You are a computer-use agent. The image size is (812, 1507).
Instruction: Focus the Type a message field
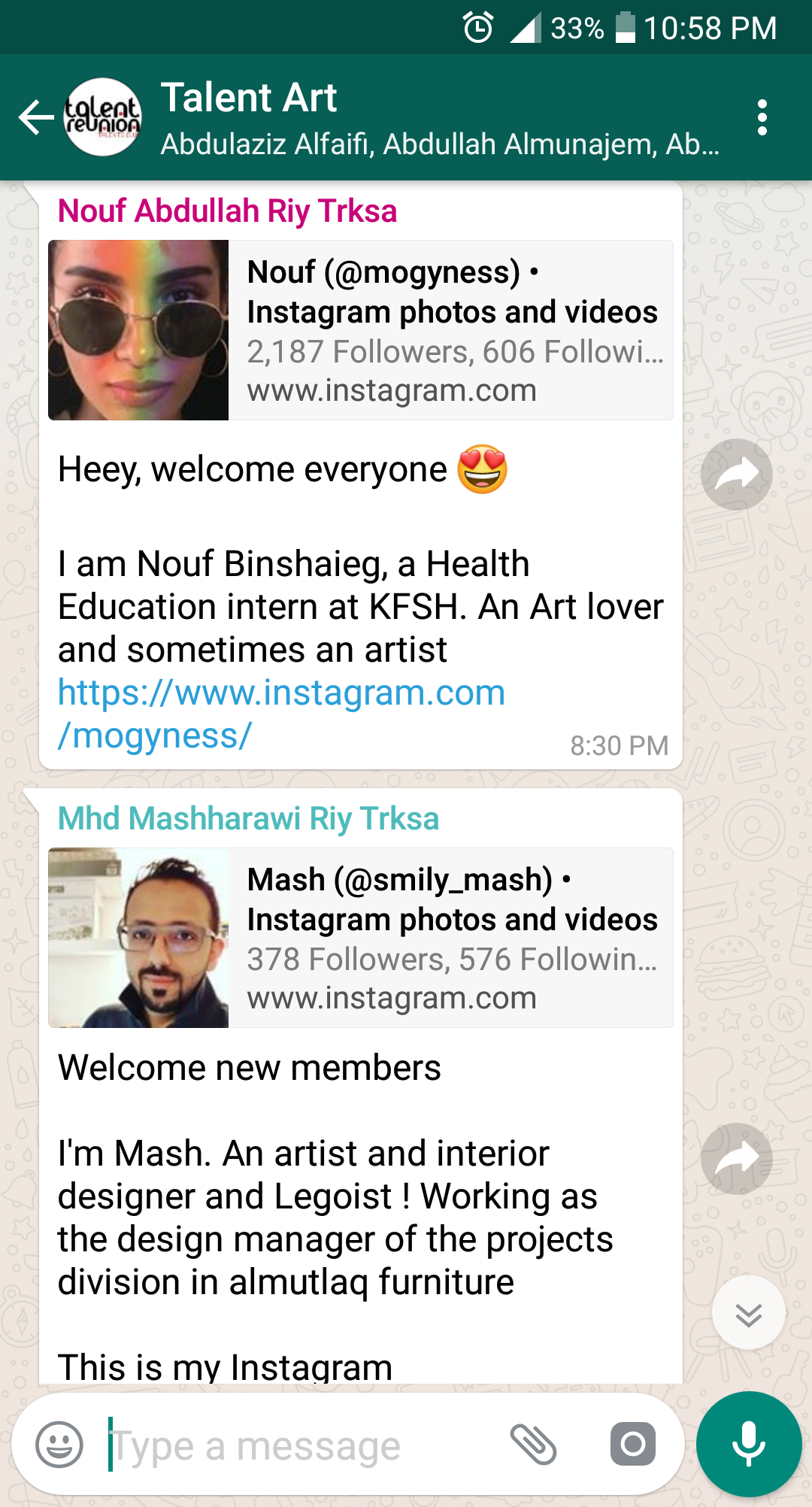pyautogui.click(x=301, y=1446)
